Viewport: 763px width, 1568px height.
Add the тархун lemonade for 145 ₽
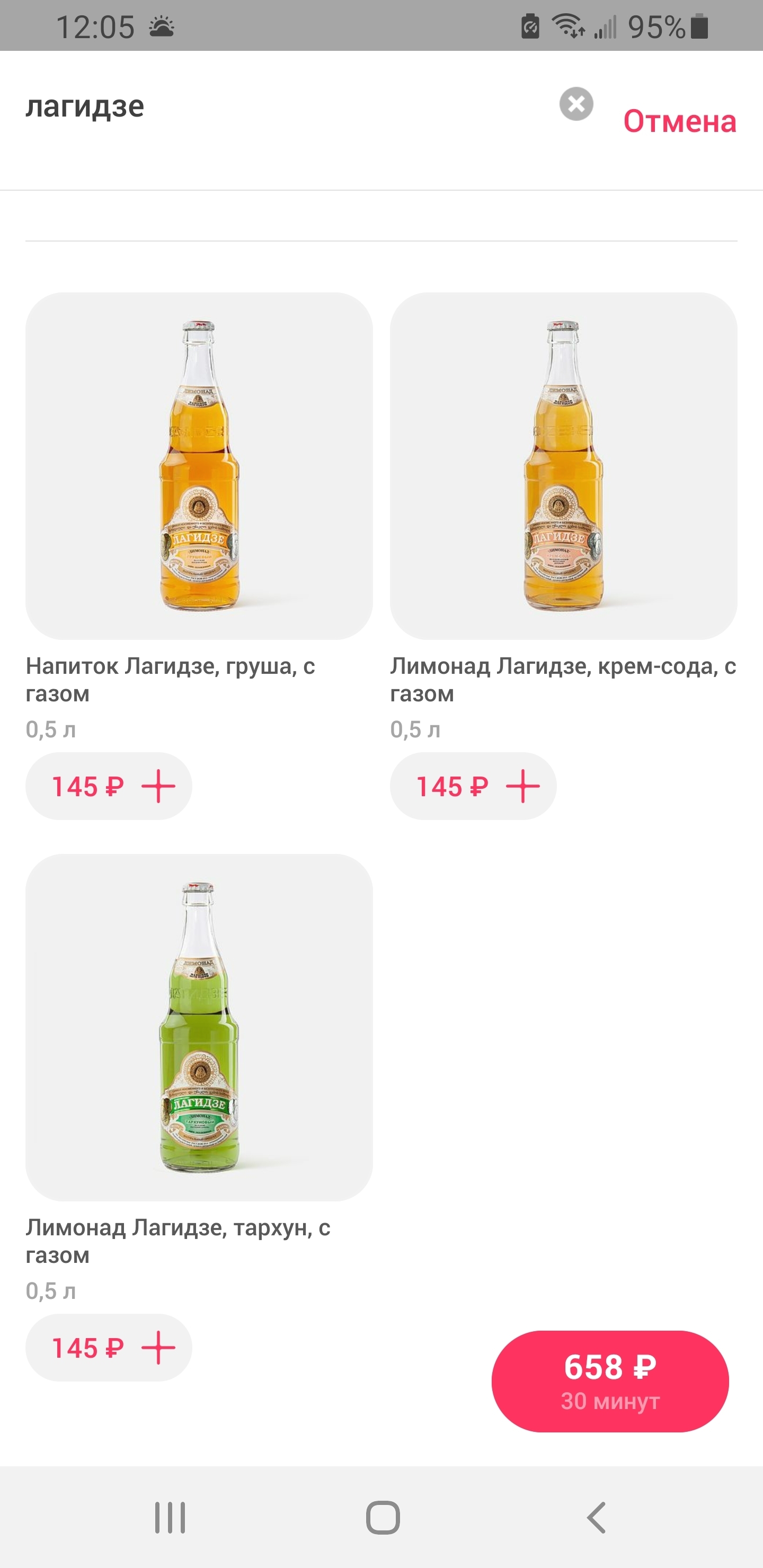(x=109, y=1347)
